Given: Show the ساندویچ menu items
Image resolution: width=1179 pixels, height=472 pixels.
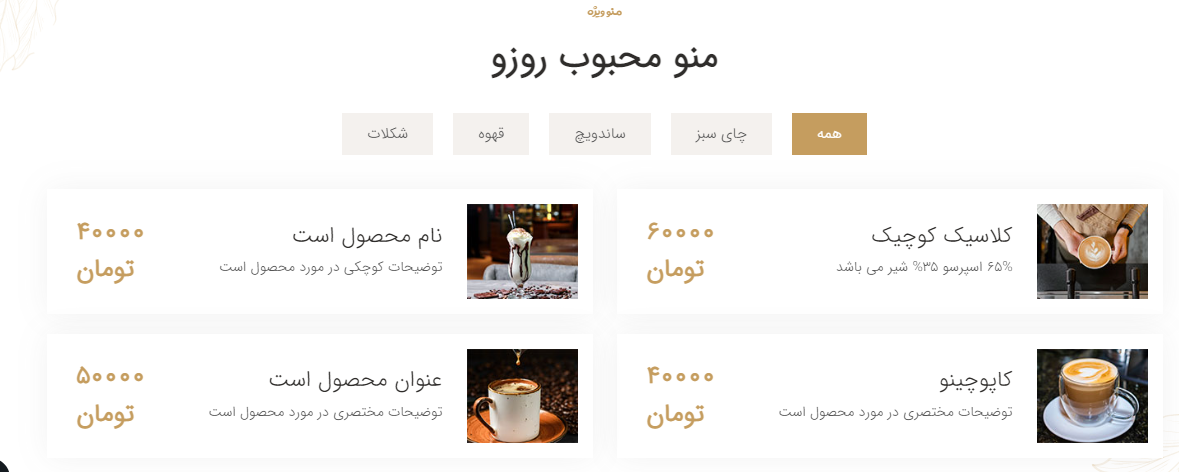Looking at the screenshot, I should (x=599, y=134).
